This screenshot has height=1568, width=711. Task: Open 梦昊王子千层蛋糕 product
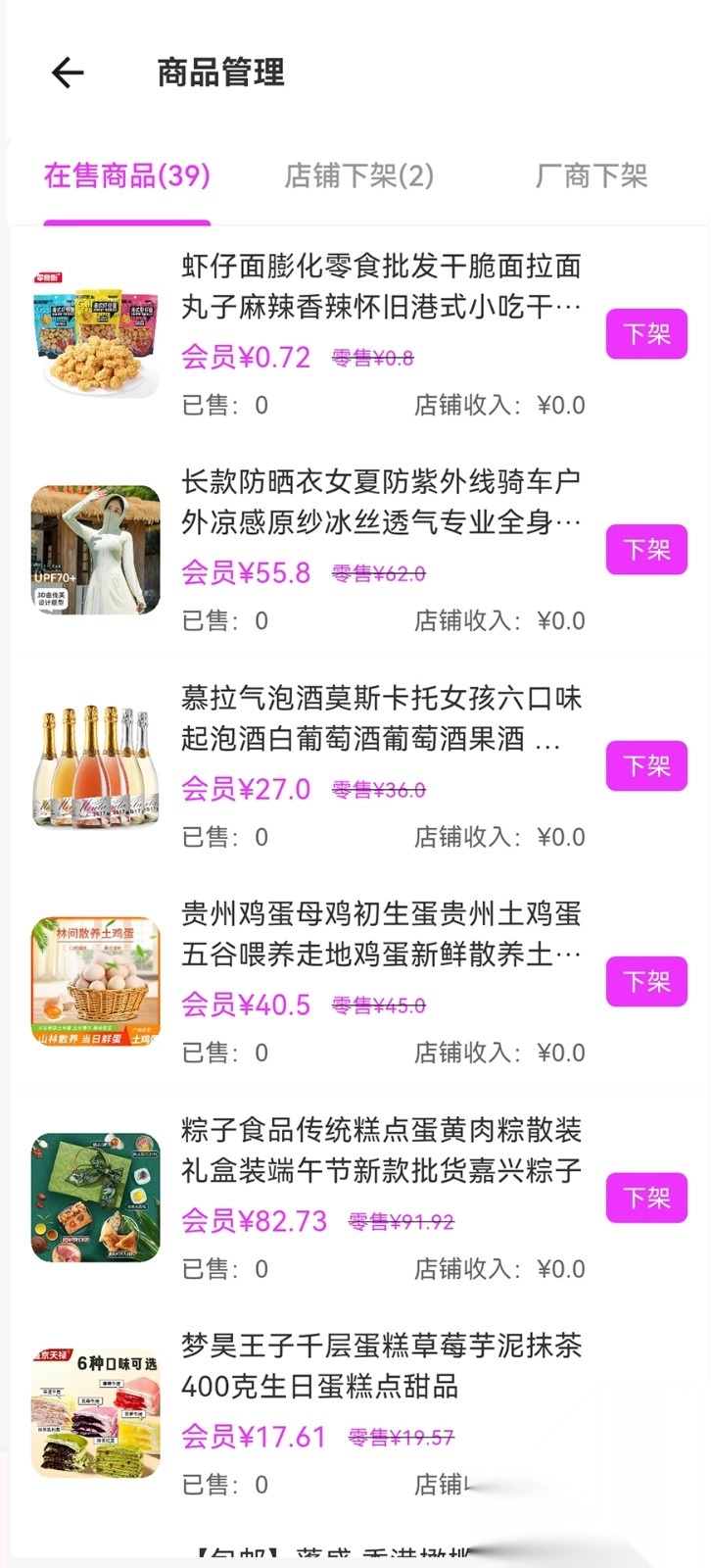(x=380, y=1366)
